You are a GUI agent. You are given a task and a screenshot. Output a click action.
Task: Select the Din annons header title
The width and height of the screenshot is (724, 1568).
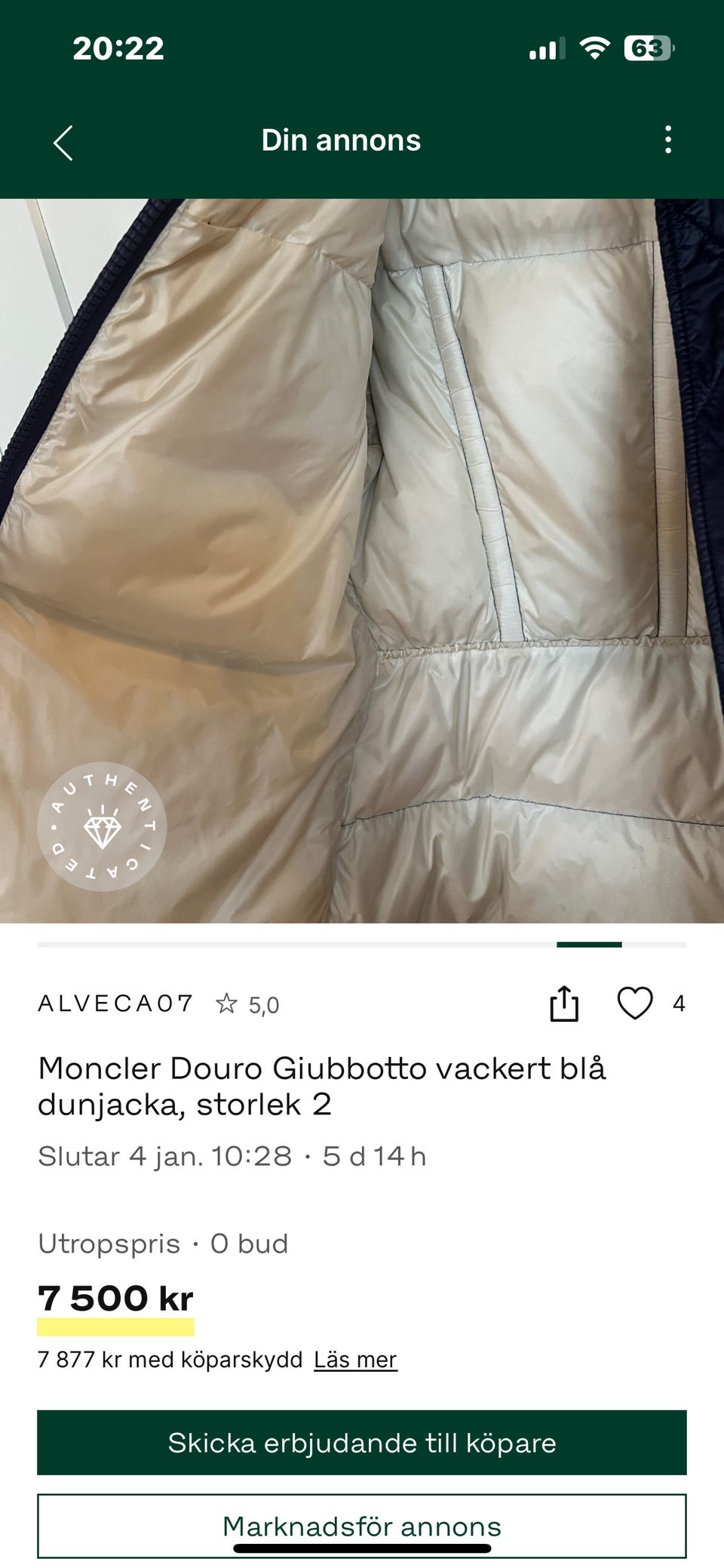coord(341,140)
